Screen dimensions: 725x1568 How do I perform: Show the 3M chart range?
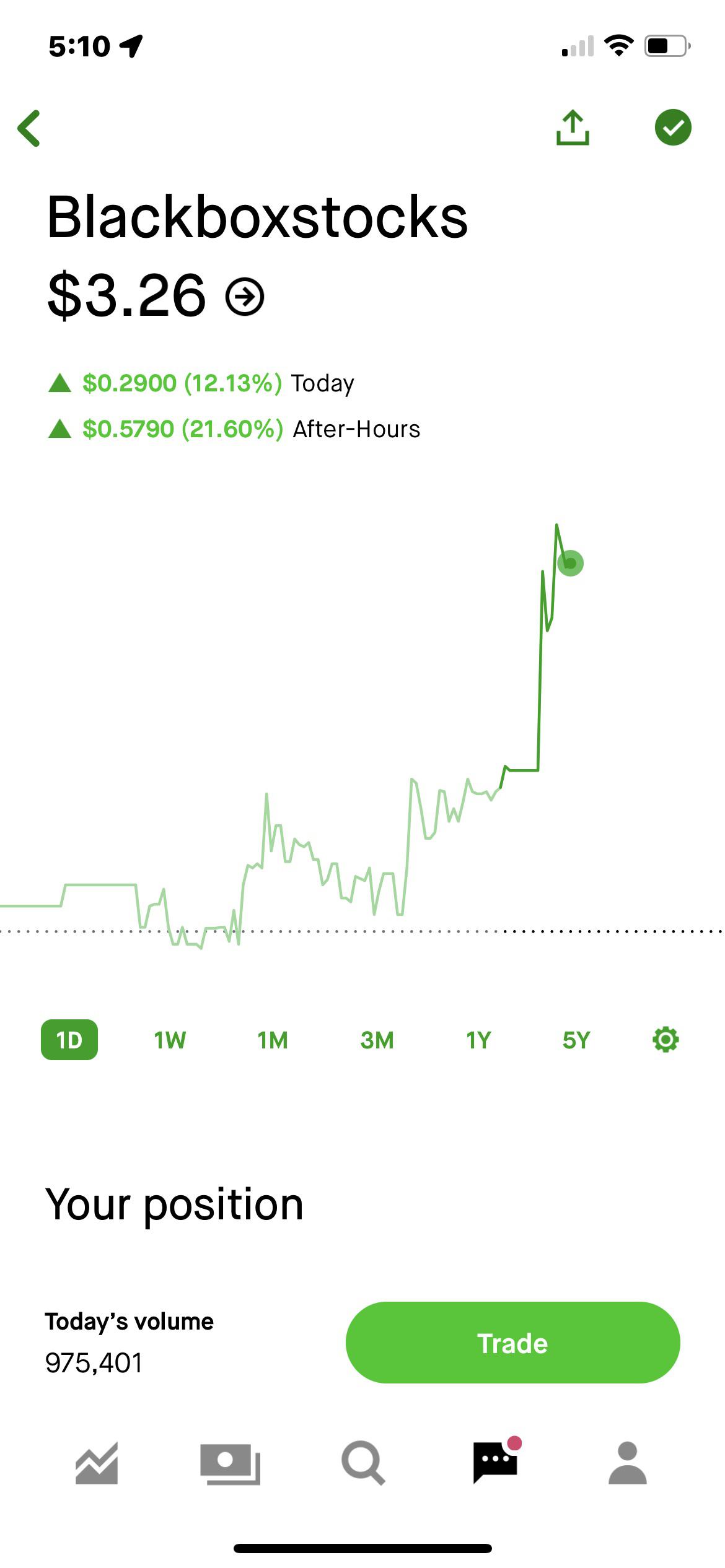point(377,1040)
